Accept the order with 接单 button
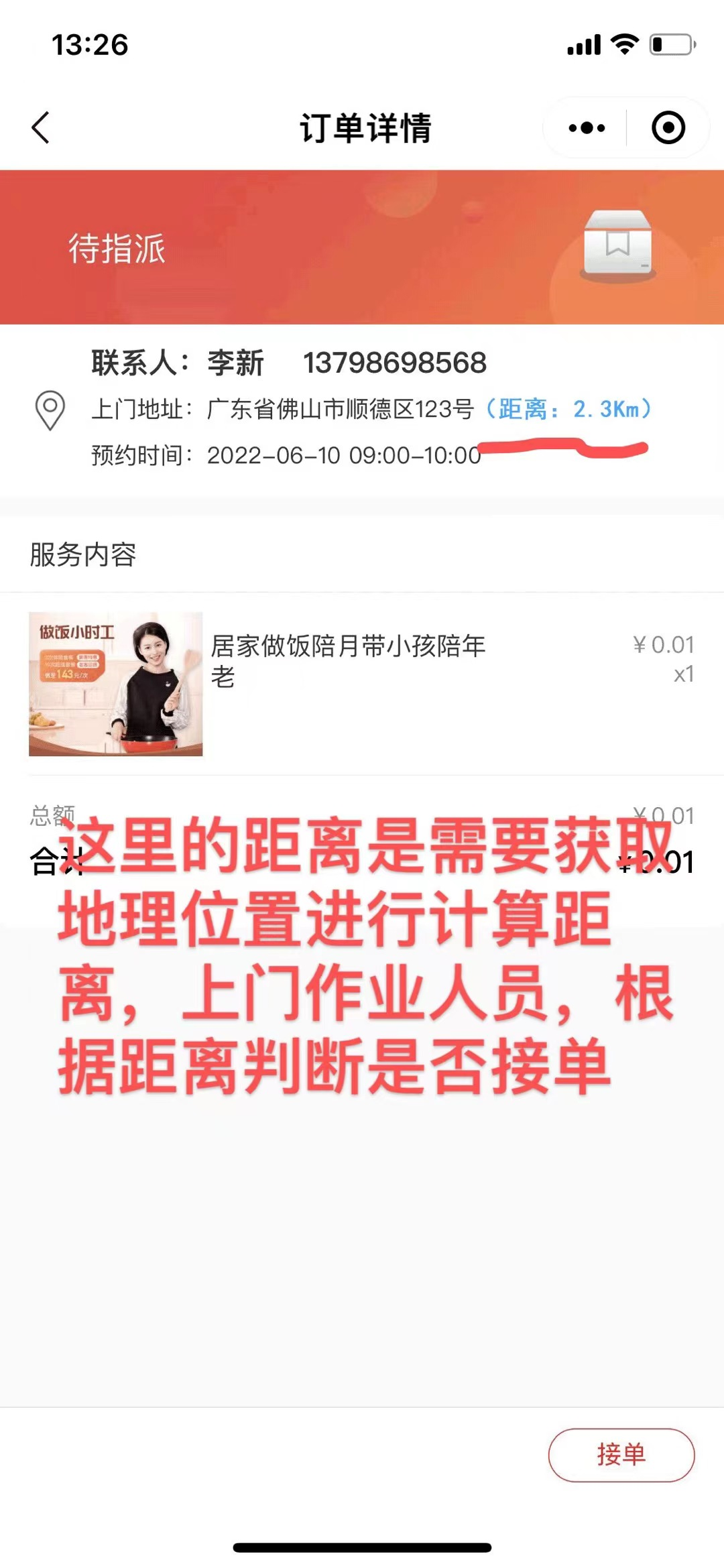This screenshot has width=724, height=1568. tap(621, 1455)
